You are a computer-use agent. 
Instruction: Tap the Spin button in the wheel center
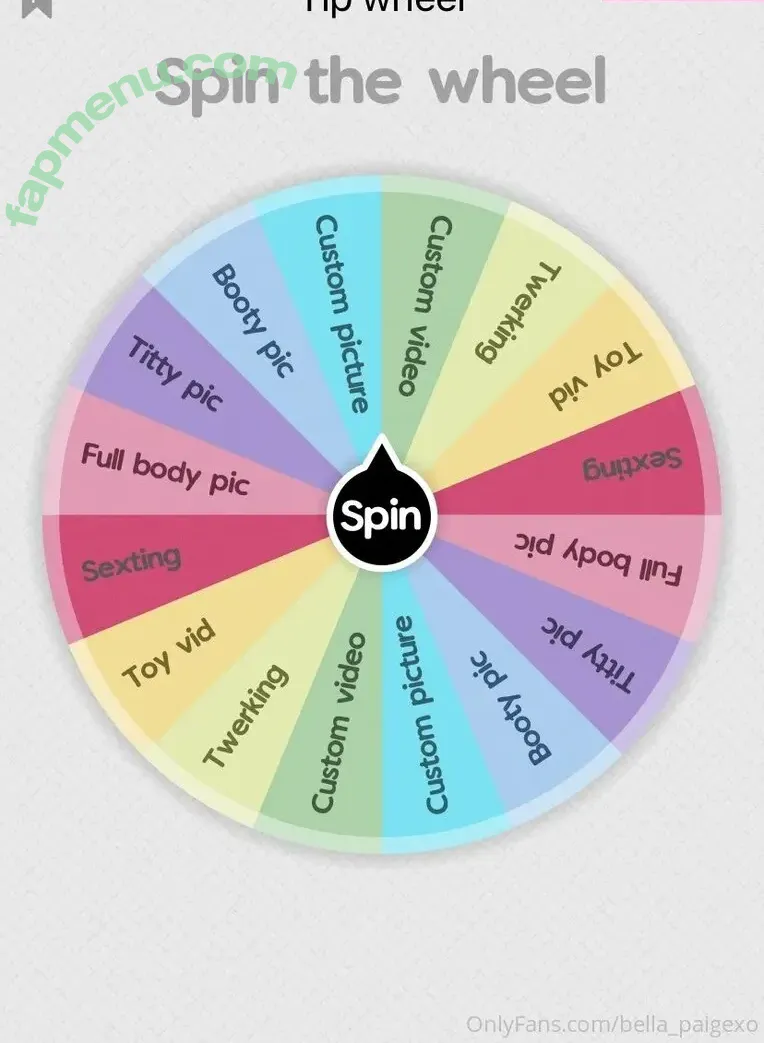[382, 516]
